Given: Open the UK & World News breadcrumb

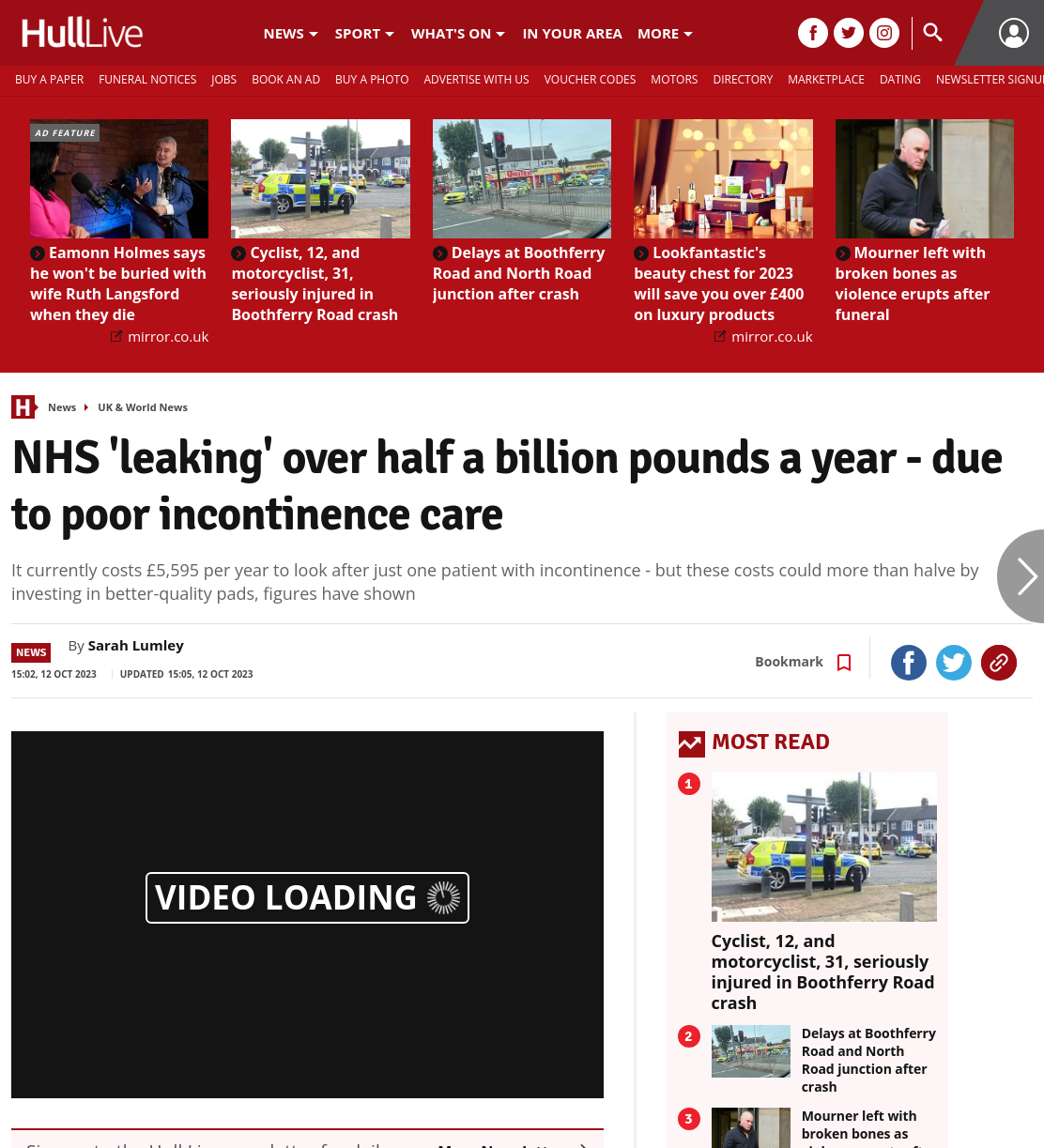Looking at the screenshot, I should coord(143,407).
